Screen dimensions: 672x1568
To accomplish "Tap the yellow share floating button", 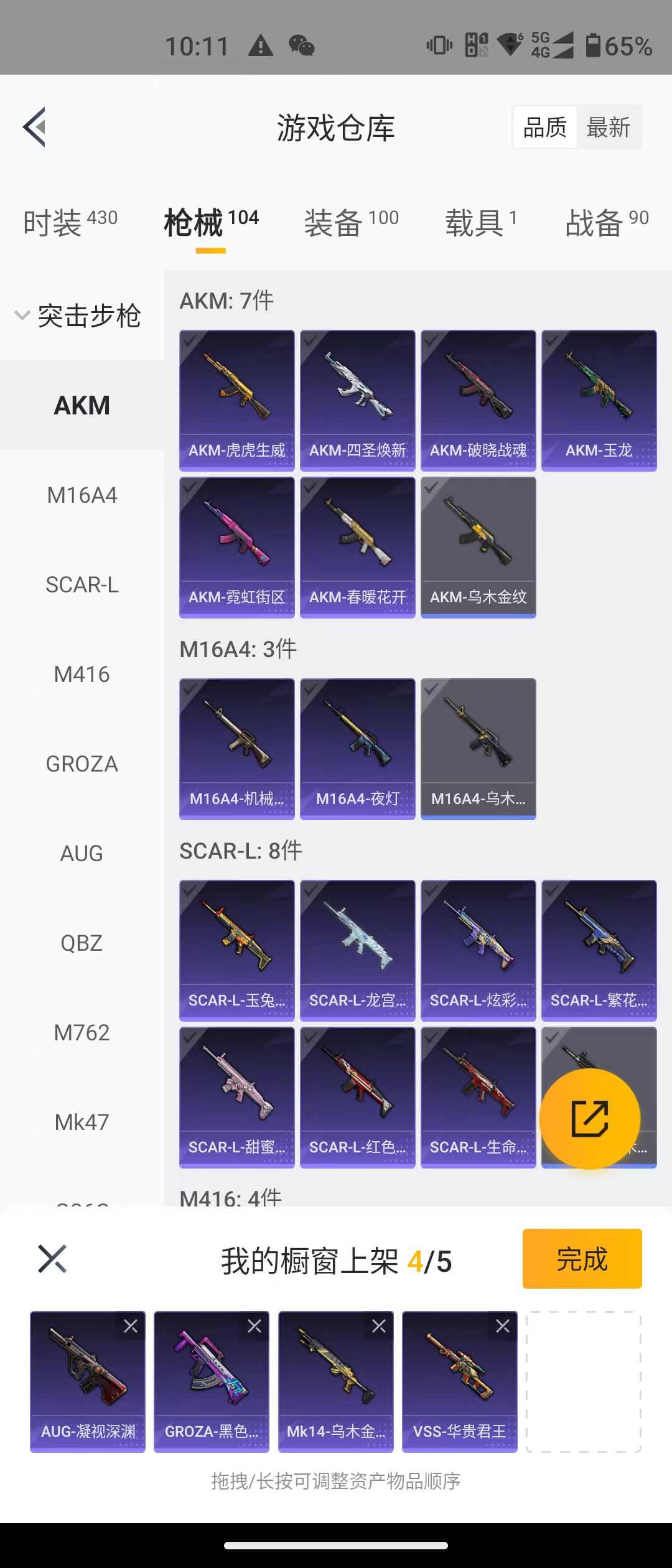I will (589, 1119).
